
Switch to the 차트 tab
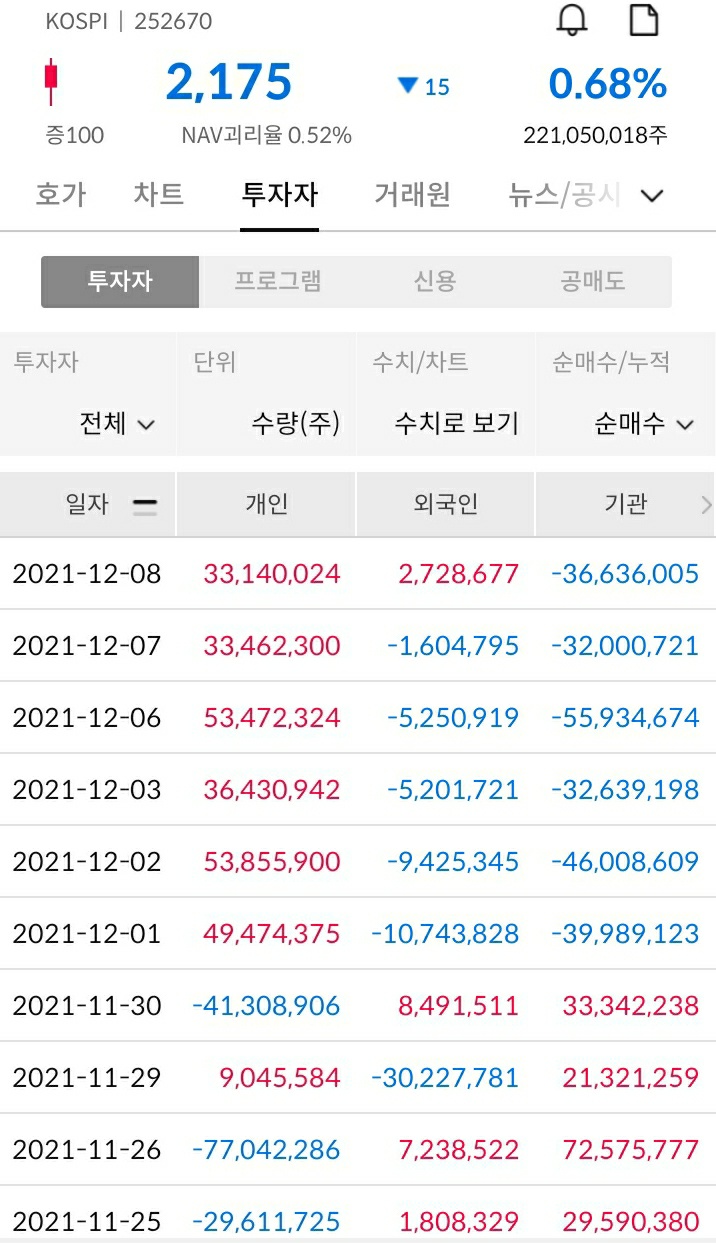pyautogui.click(x=159, y=194)
